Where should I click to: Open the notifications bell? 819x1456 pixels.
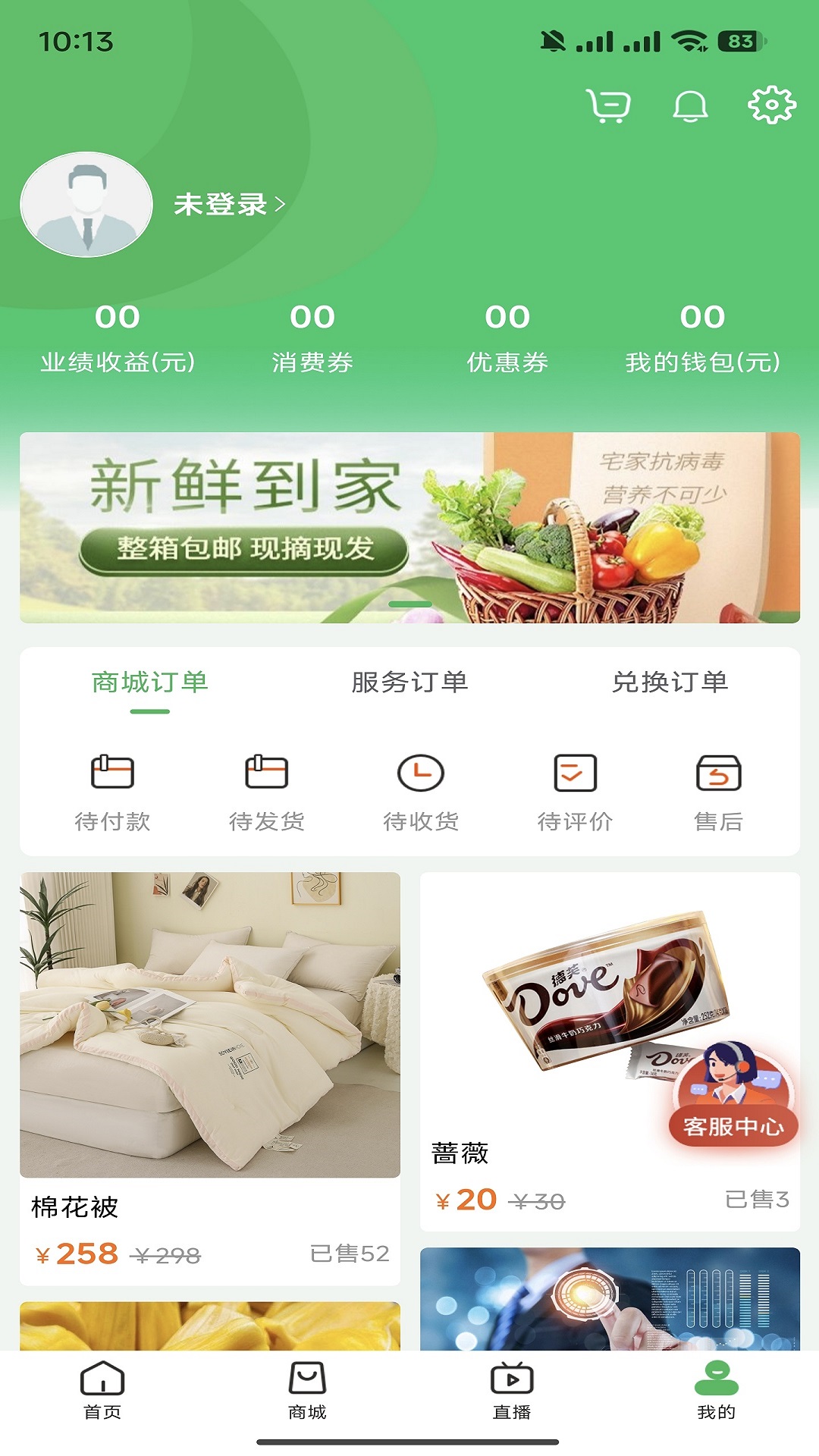690,105
